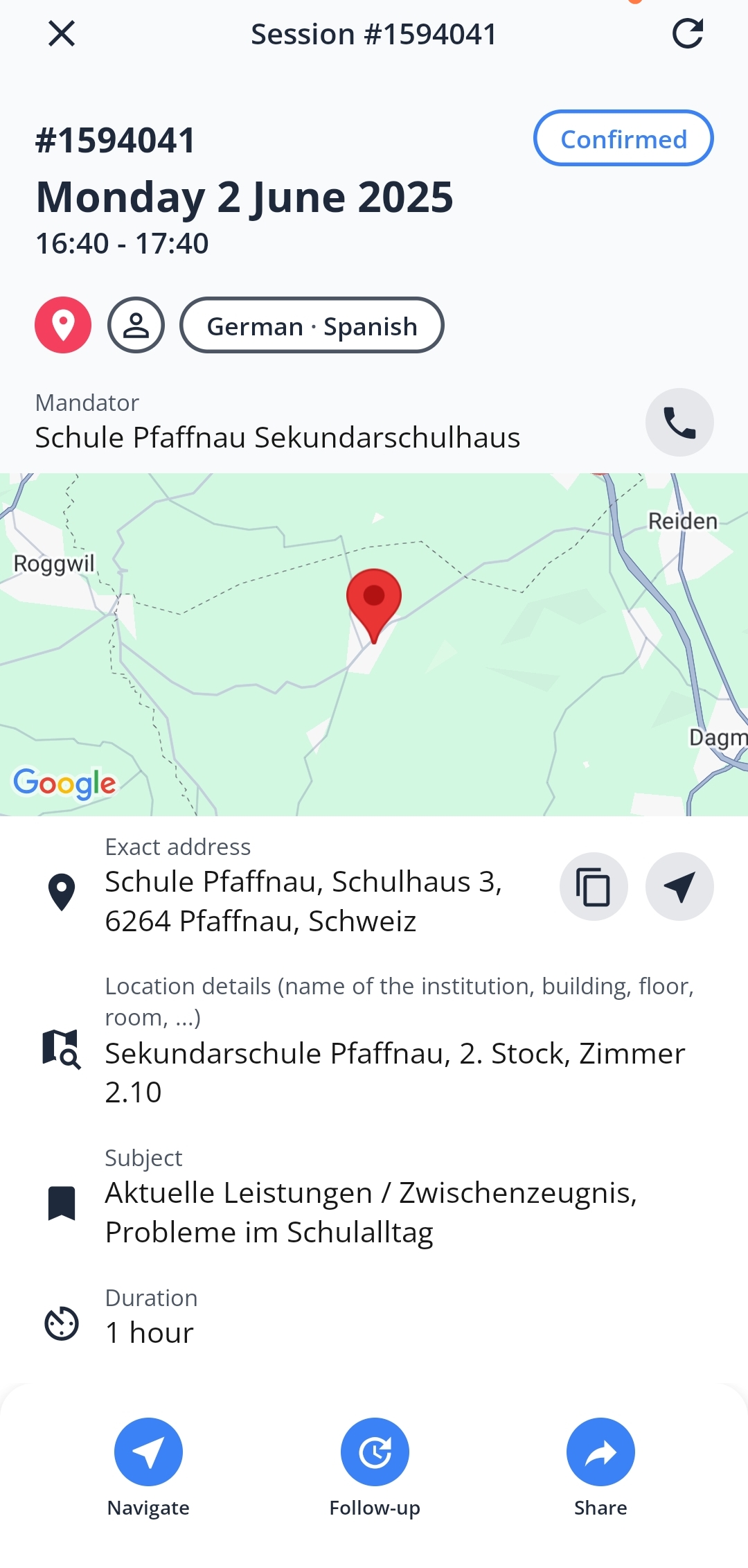Open directions via the navigate arrow icon
Image resolution: width=748 pixels, height=1568 pixels.
coord(678,886)
